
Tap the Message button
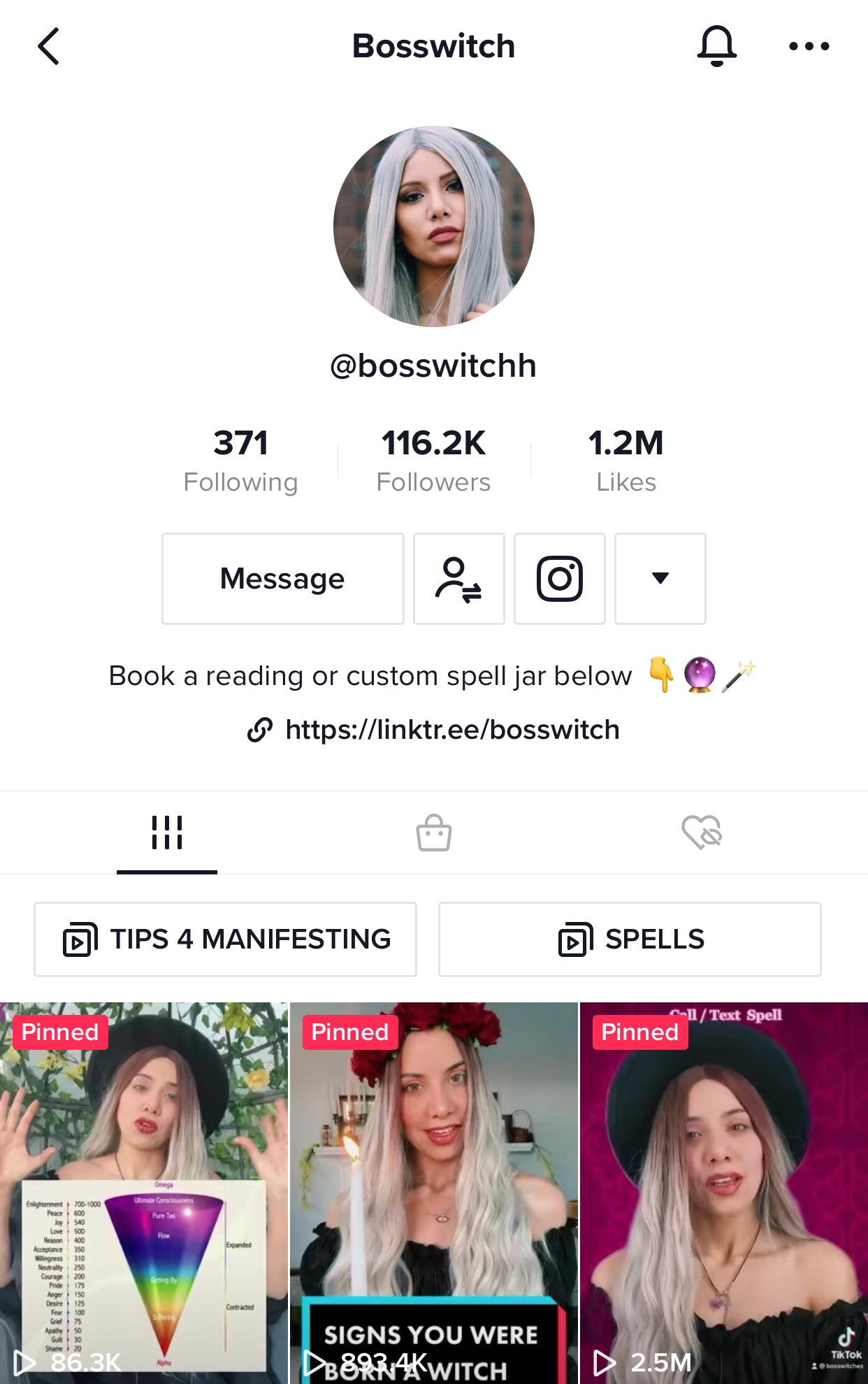tap(282, 579)
